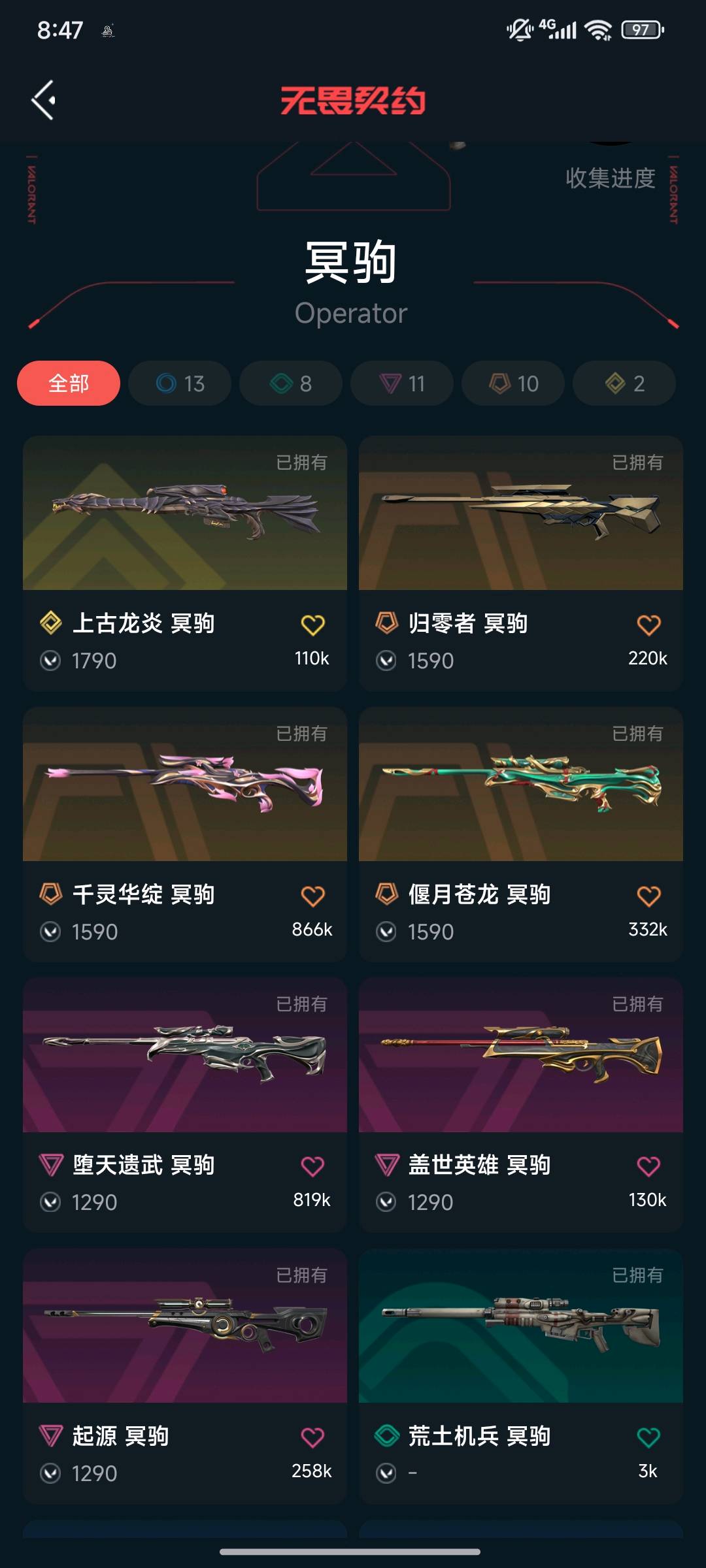Filter by the tier showing 13 skins
Viewport: 706px width, 1568px height.
pyautogui.click(x=180, y=384)
